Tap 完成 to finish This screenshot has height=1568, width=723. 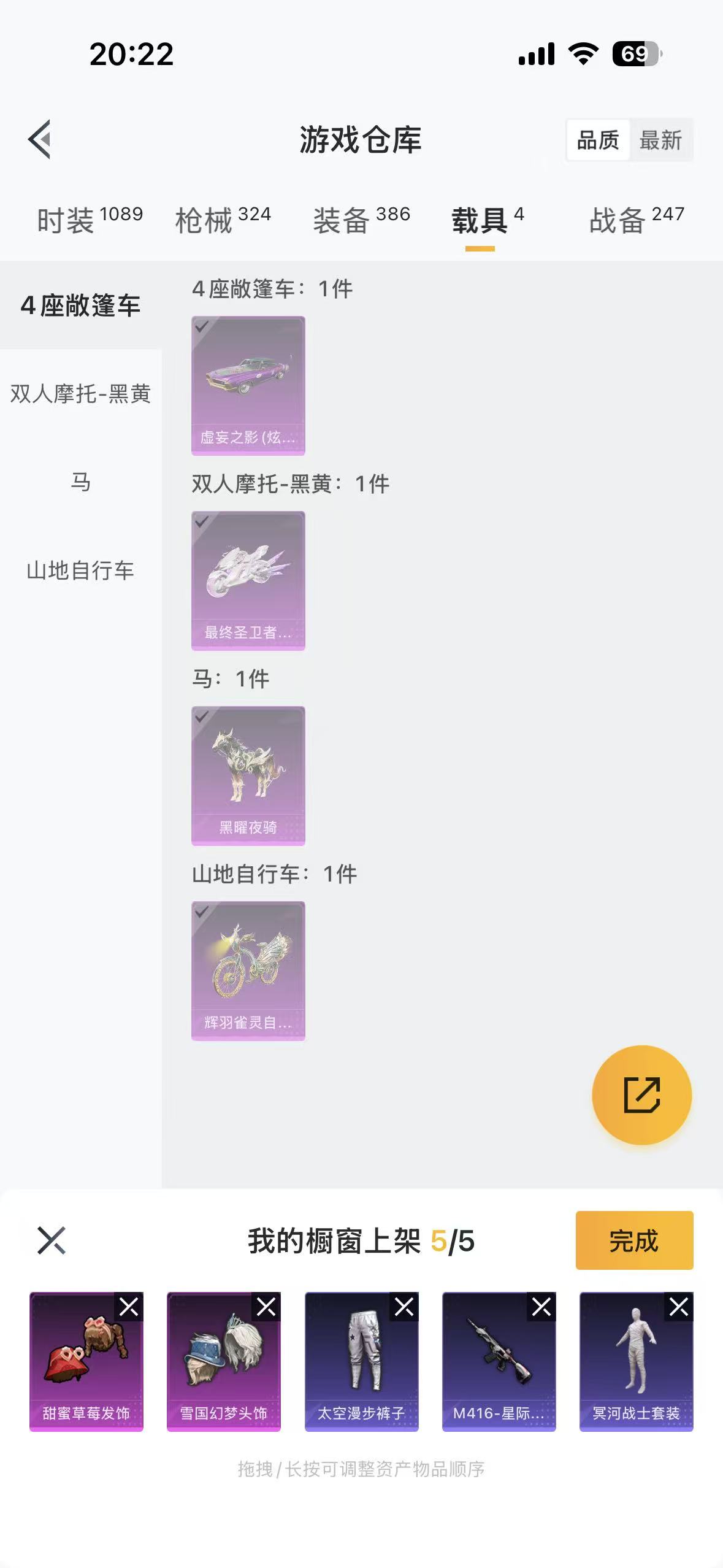[634, 1240]
